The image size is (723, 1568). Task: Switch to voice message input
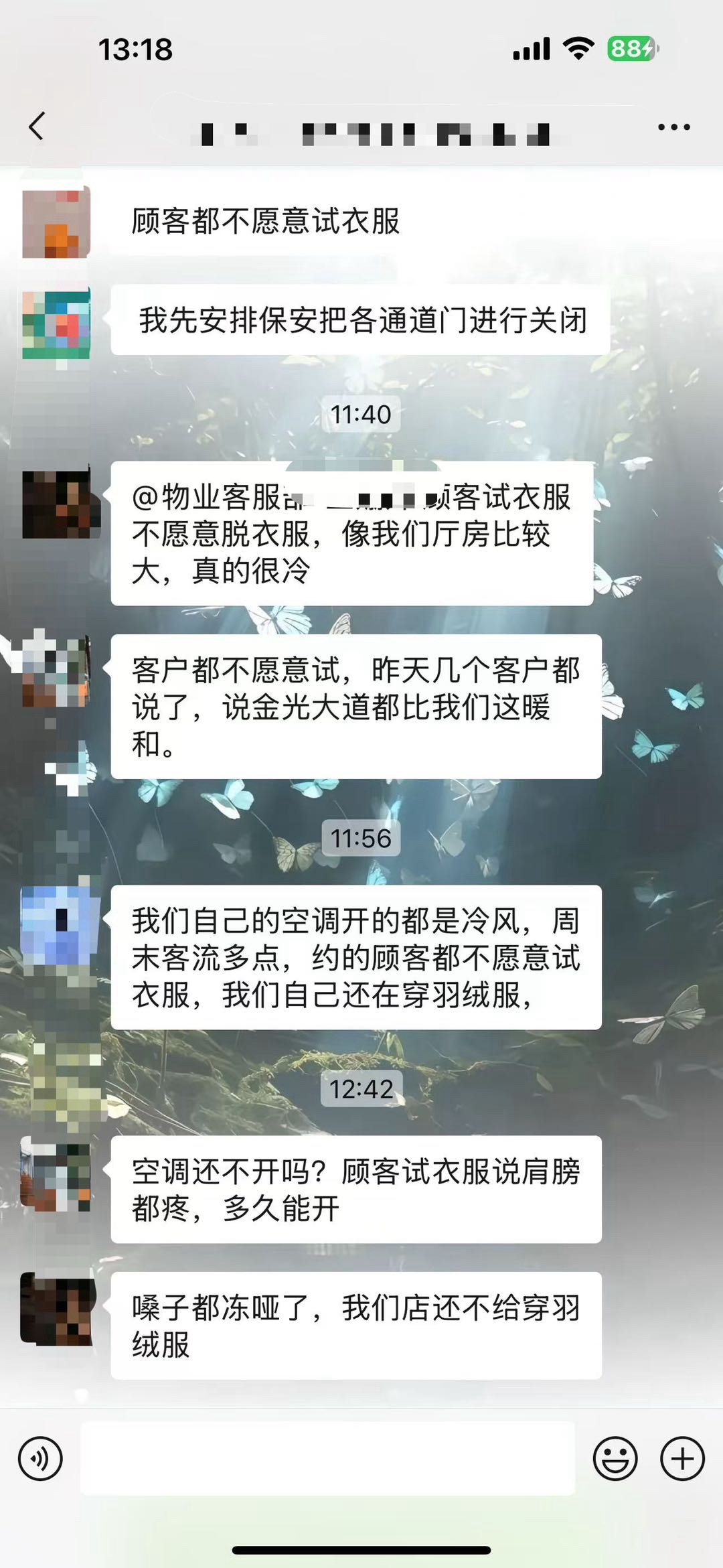point(40,1458)
